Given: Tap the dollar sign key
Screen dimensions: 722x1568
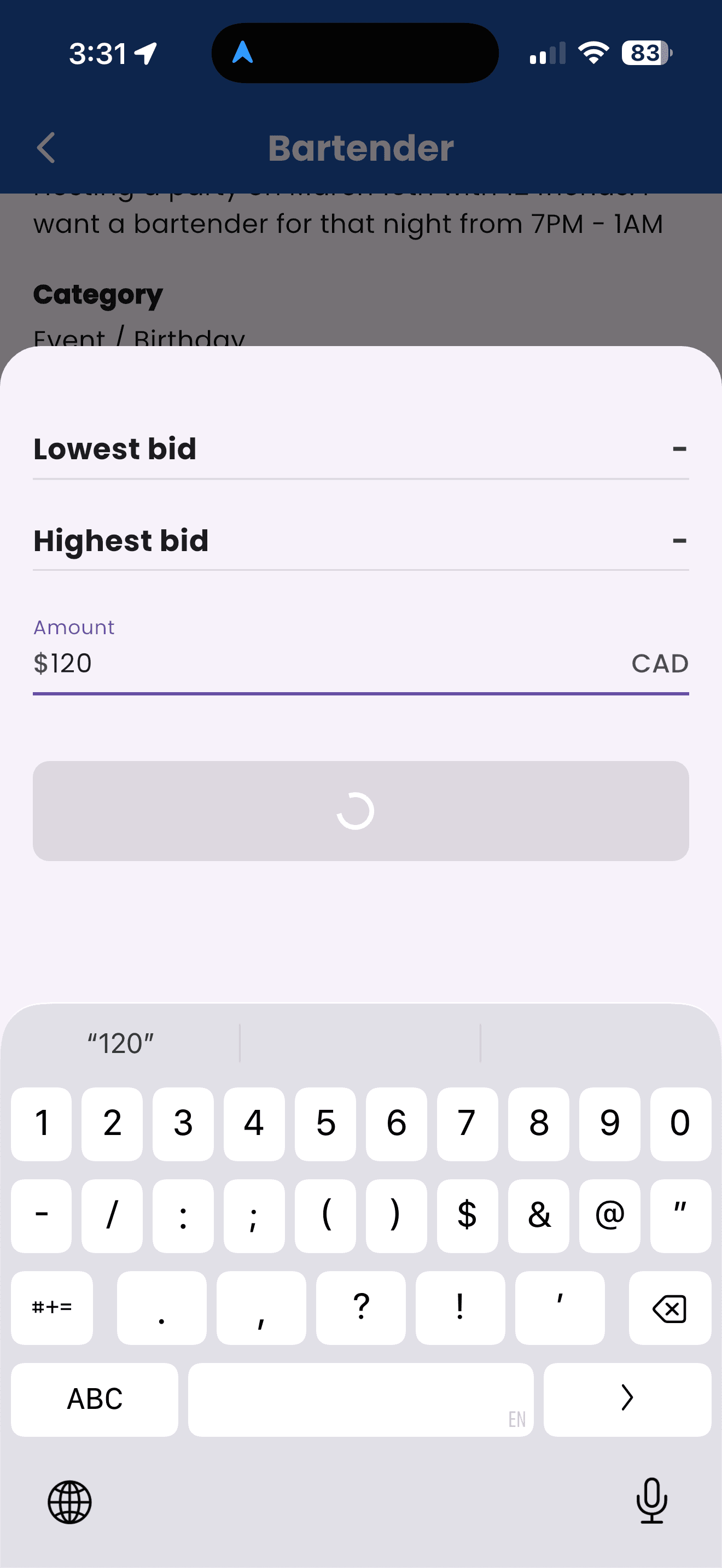Looking at the screenshot, I should tap(467, 1215).
